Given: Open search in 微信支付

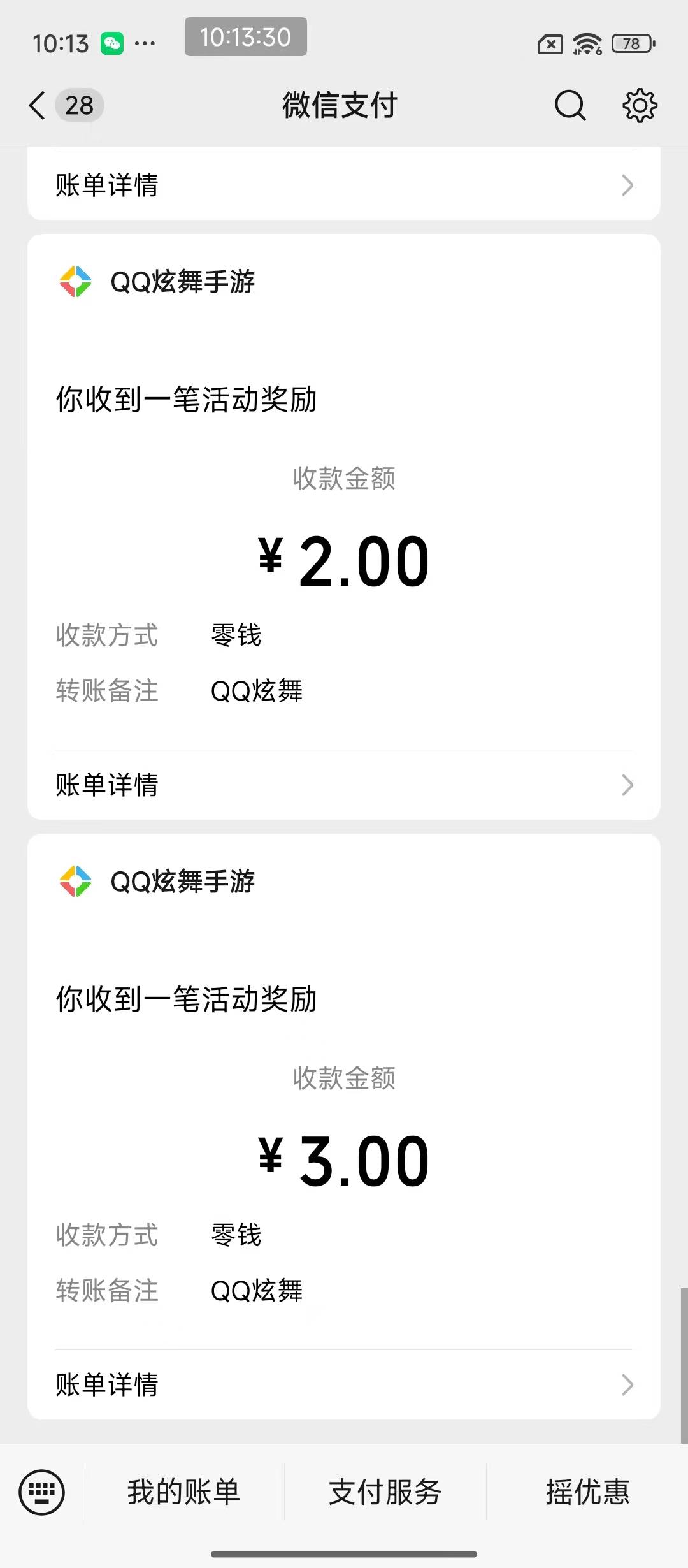Looking at the screenshot, I should pyautogui.click(x=570, y=105).
